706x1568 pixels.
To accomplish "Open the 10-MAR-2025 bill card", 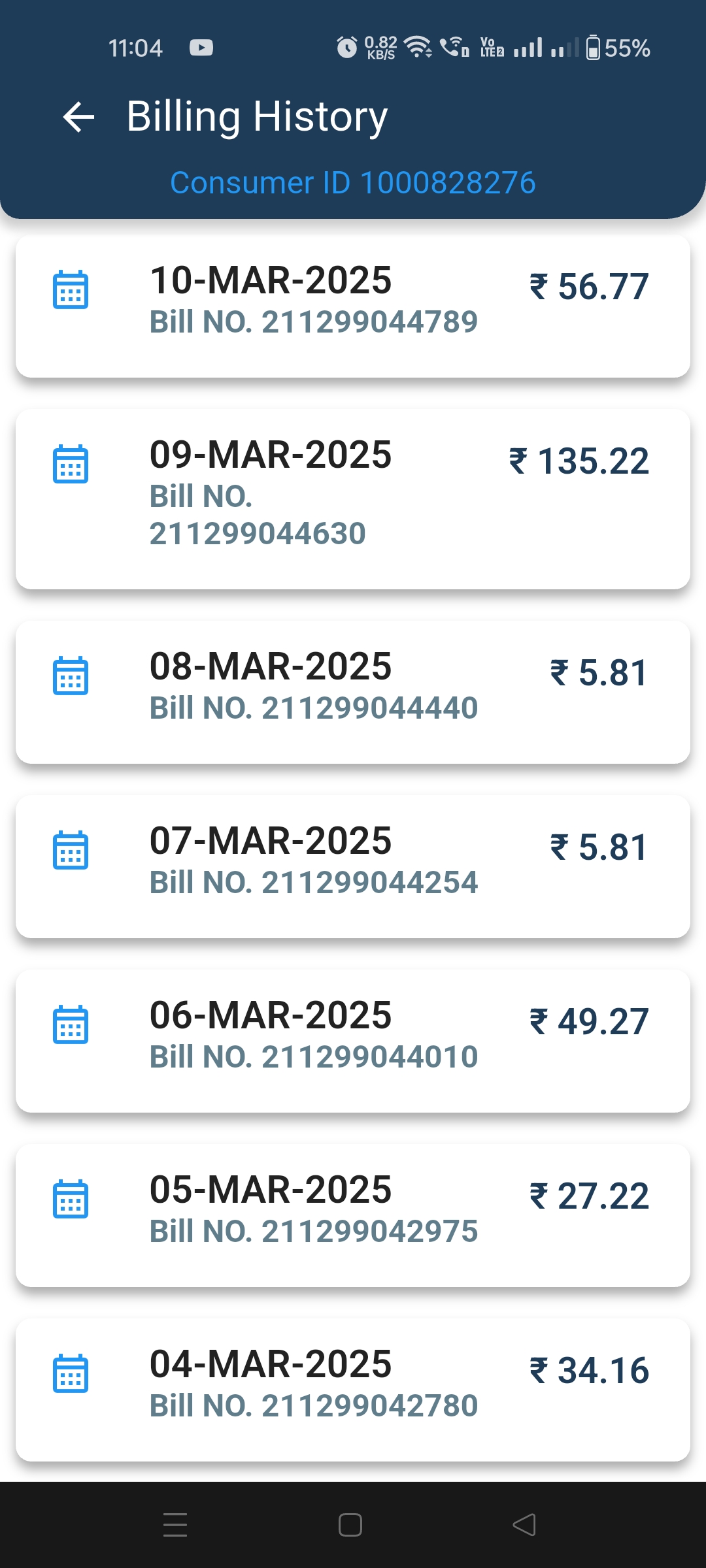I will tap(353, 306).
